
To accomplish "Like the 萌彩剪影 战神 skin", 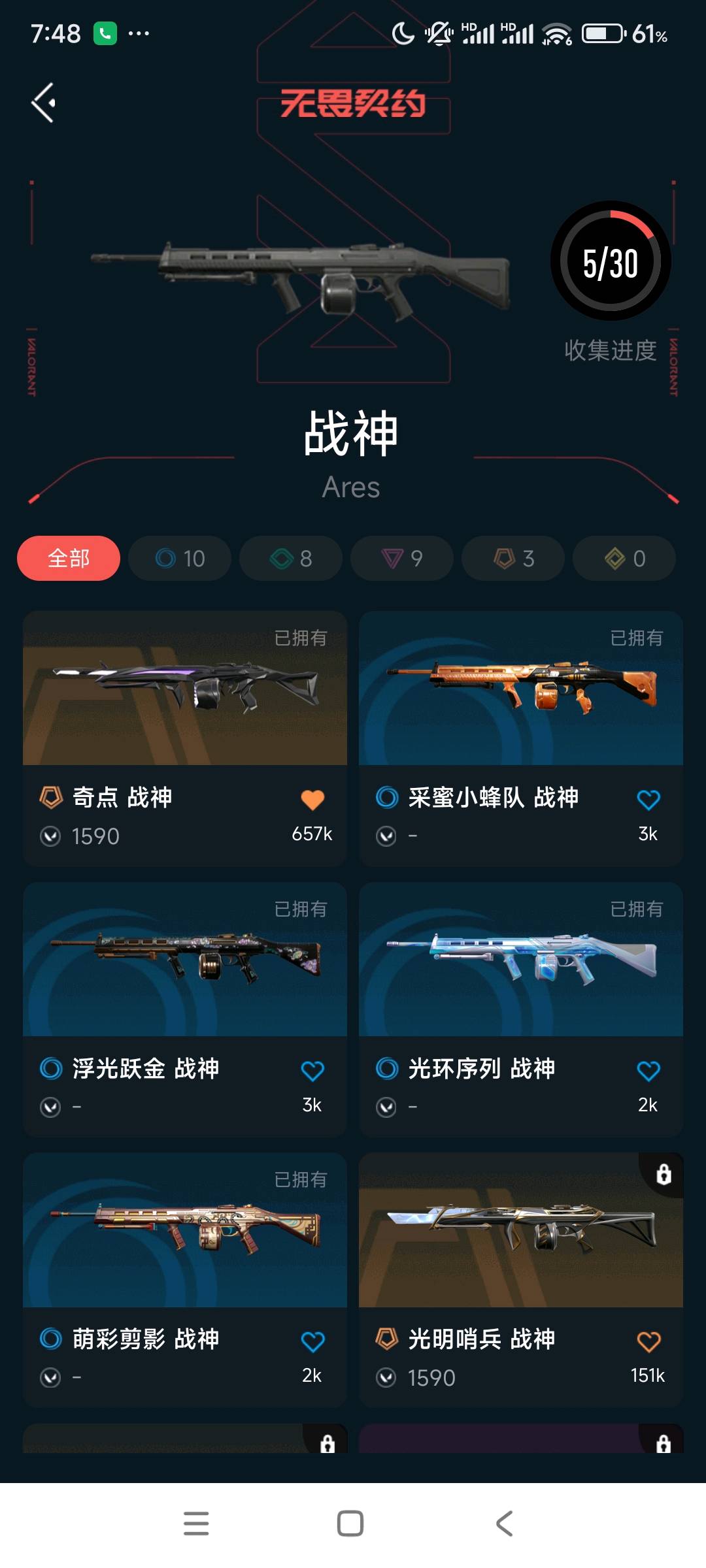I will pos(312,1341).
